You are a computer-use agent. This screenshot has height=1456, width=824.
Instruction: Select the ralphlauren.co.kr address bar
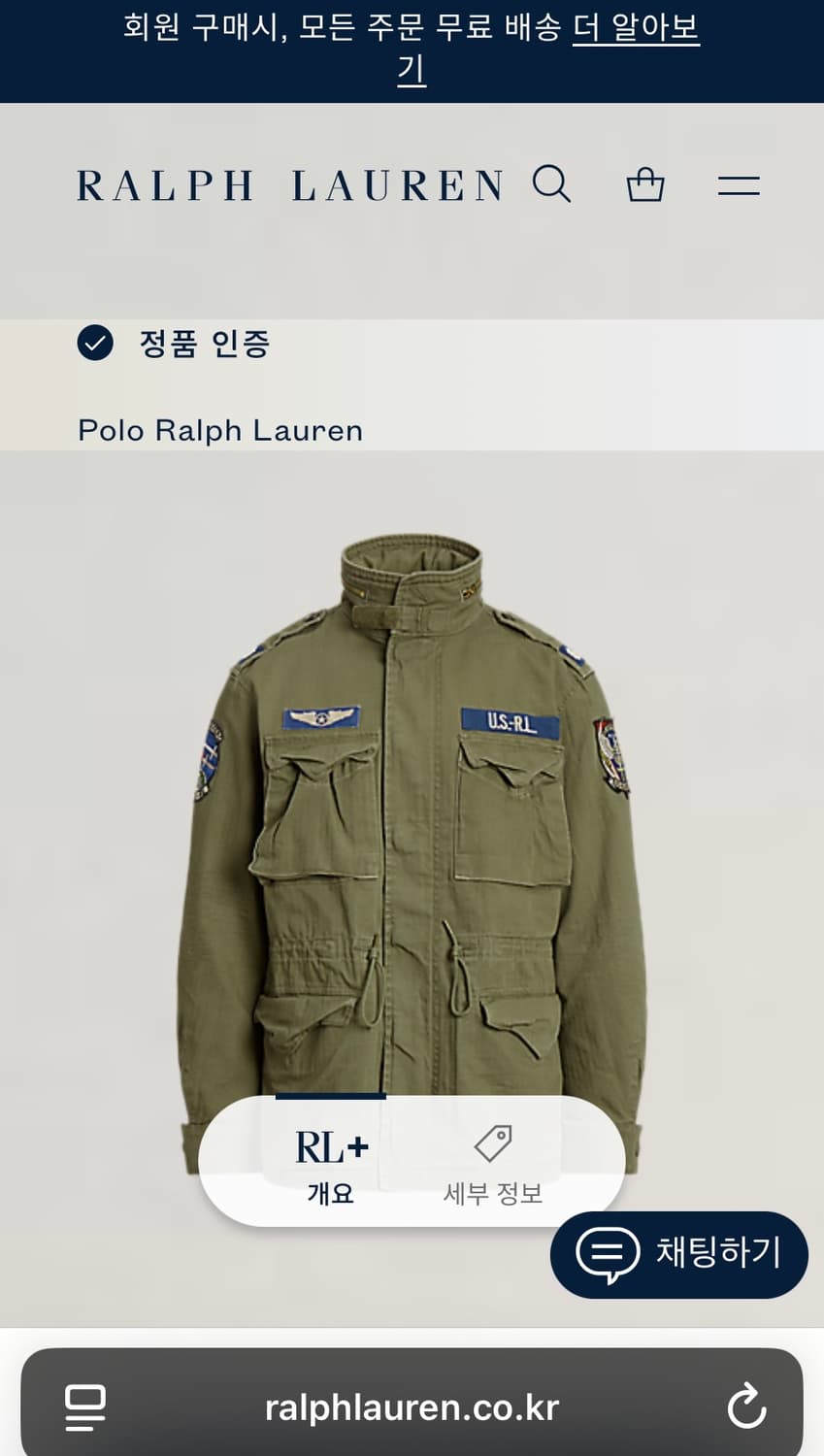pos(412,1407)
